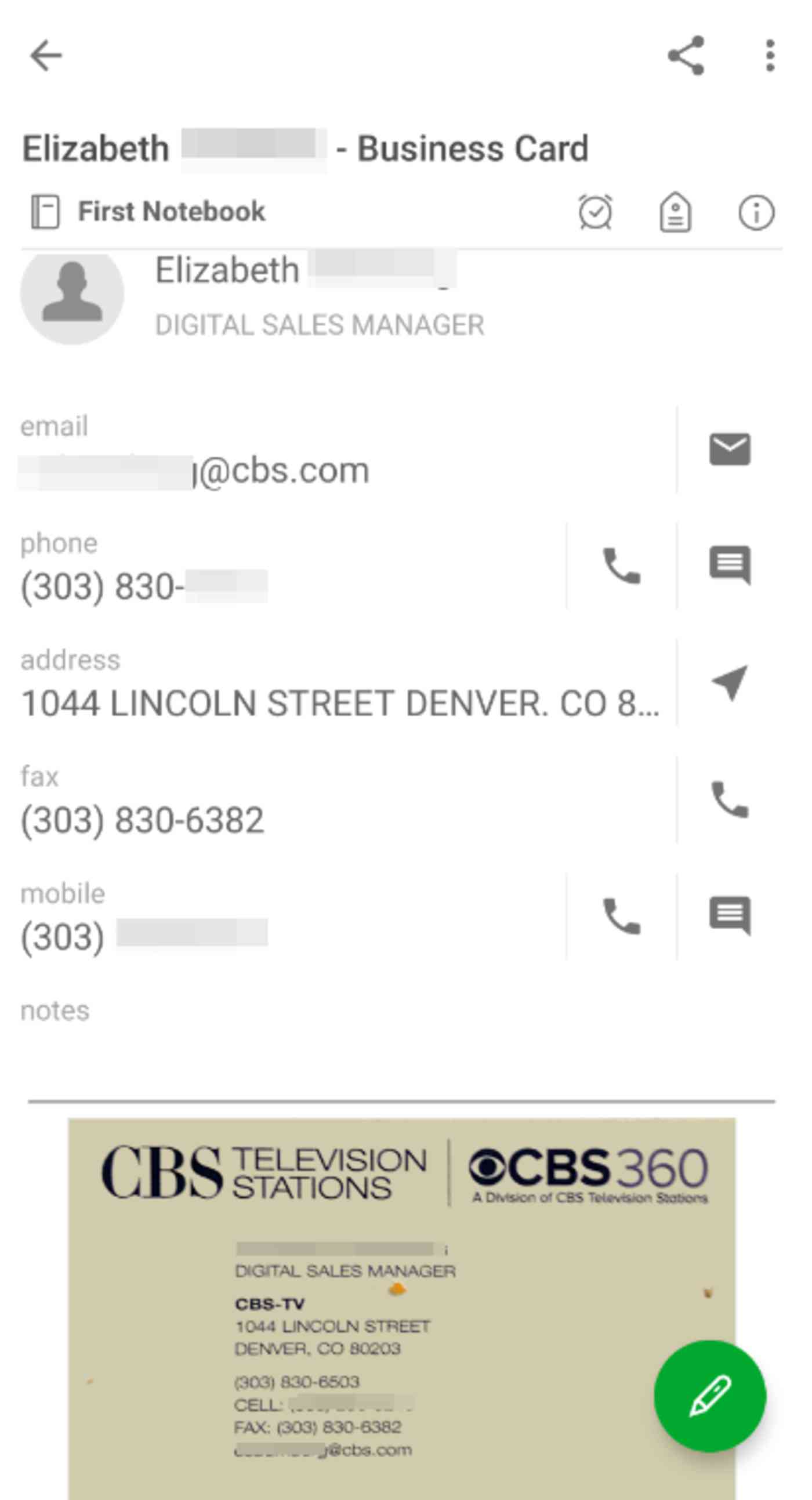The height and width of the screenshot is (1500, 812).
Task: Open the tags icon
Action: pyautogui.click(x=675, y=212)
